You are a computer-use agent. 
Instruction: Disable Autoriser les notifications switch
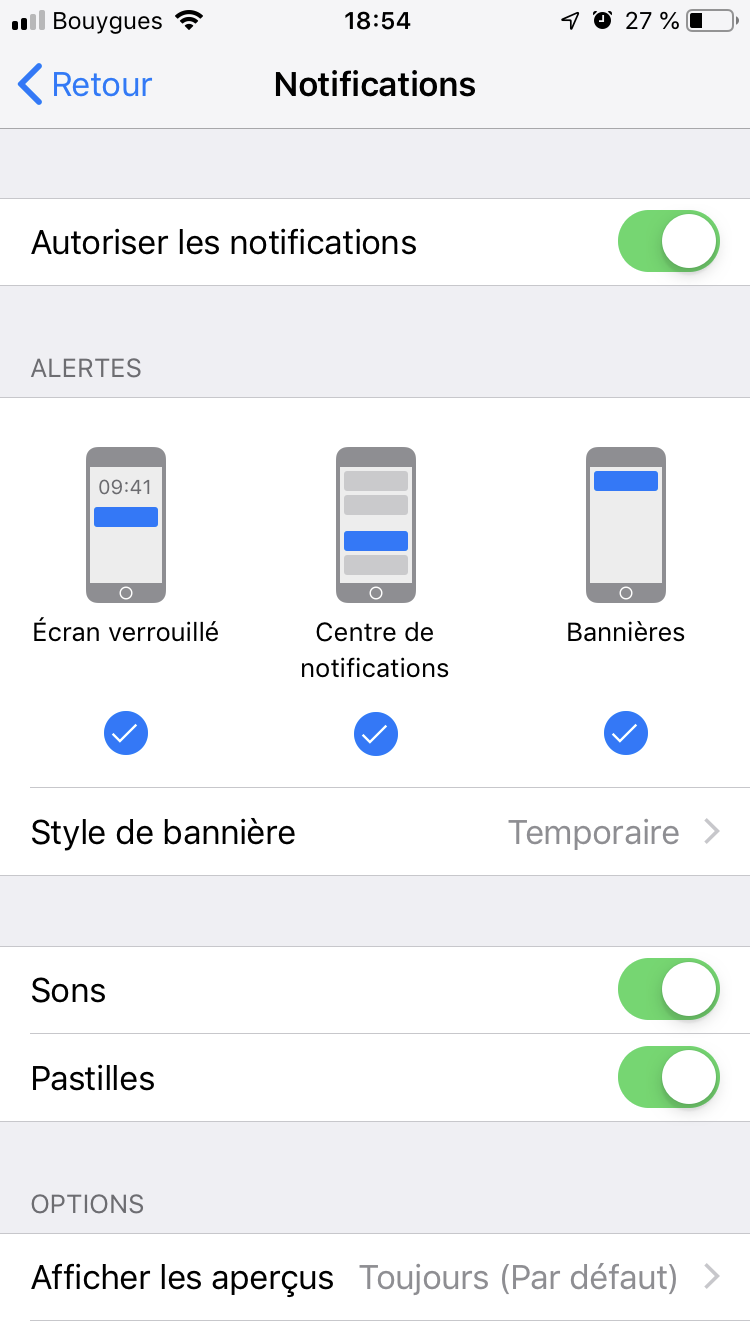click(668, 242)
